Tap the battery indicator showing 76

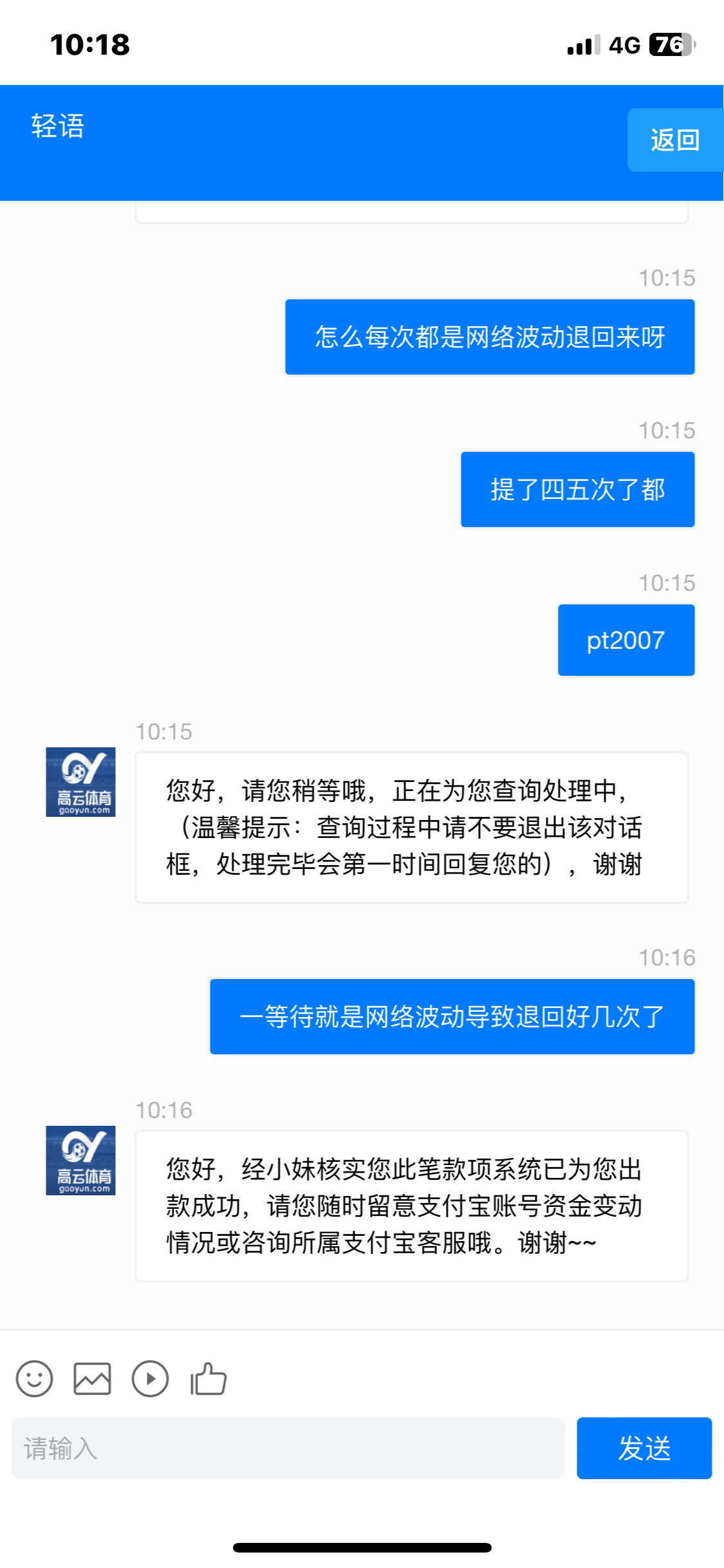point(669,44)
